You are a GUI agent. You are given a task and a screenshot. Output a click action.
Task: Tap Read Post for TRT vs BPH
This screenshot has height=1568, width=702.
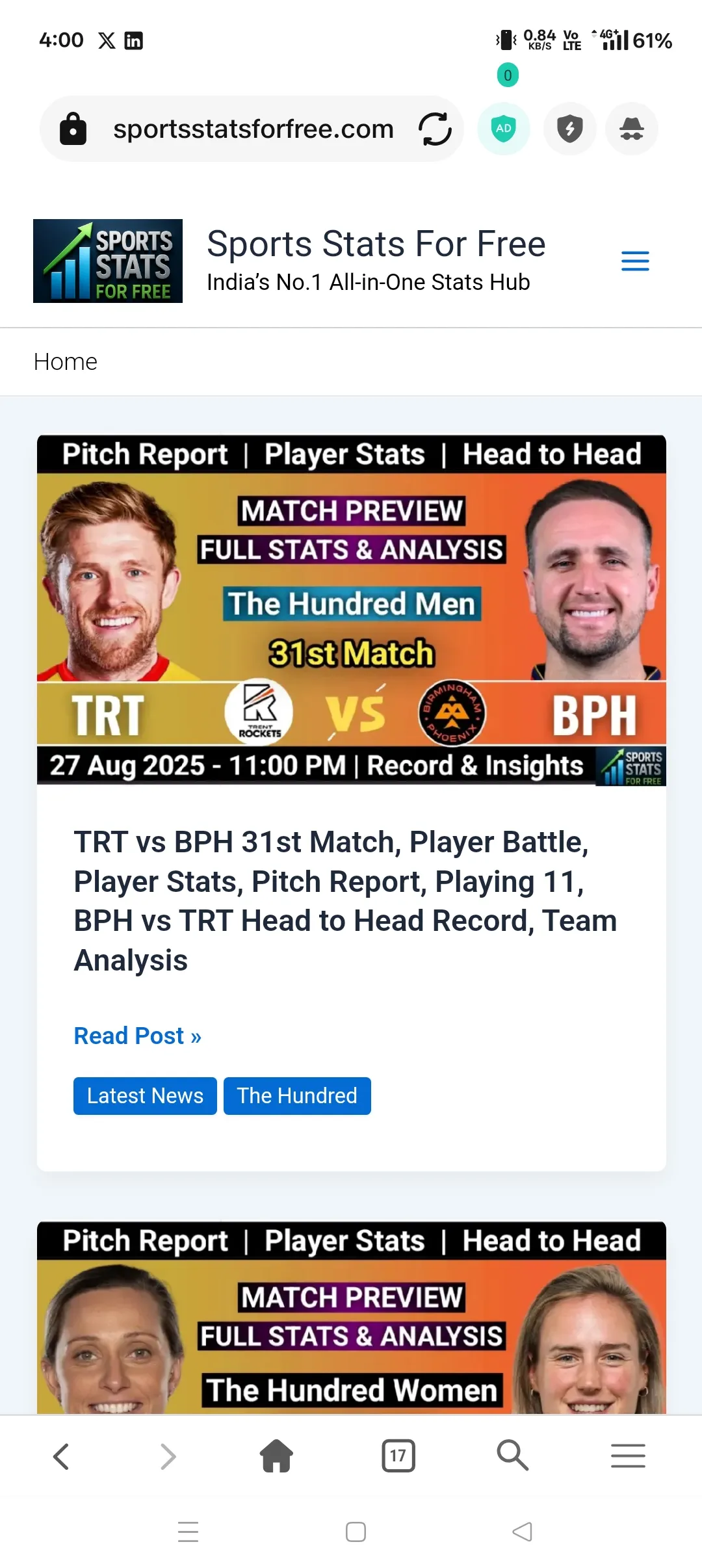[137, 1036]
